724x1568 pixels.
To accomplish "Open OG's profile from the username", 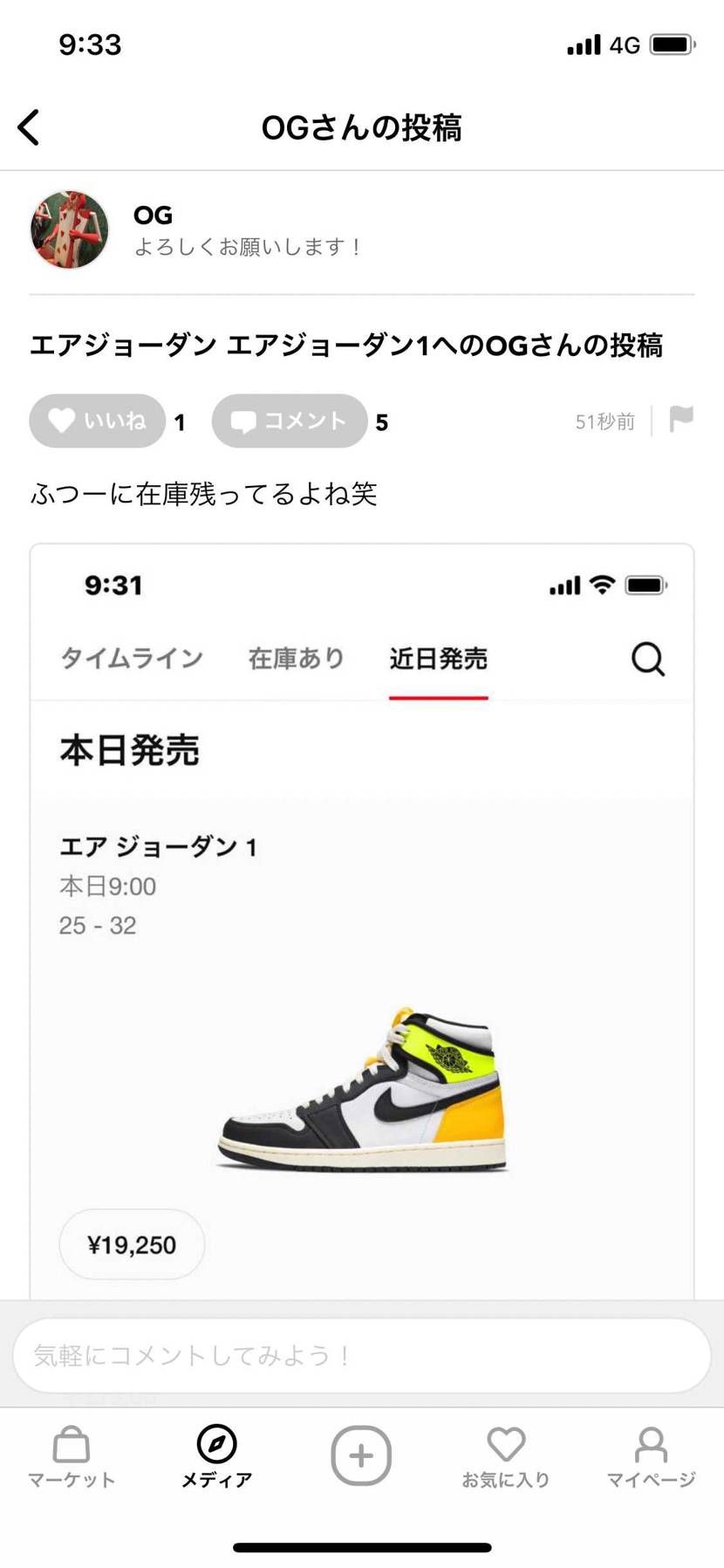I will [152, 216].
